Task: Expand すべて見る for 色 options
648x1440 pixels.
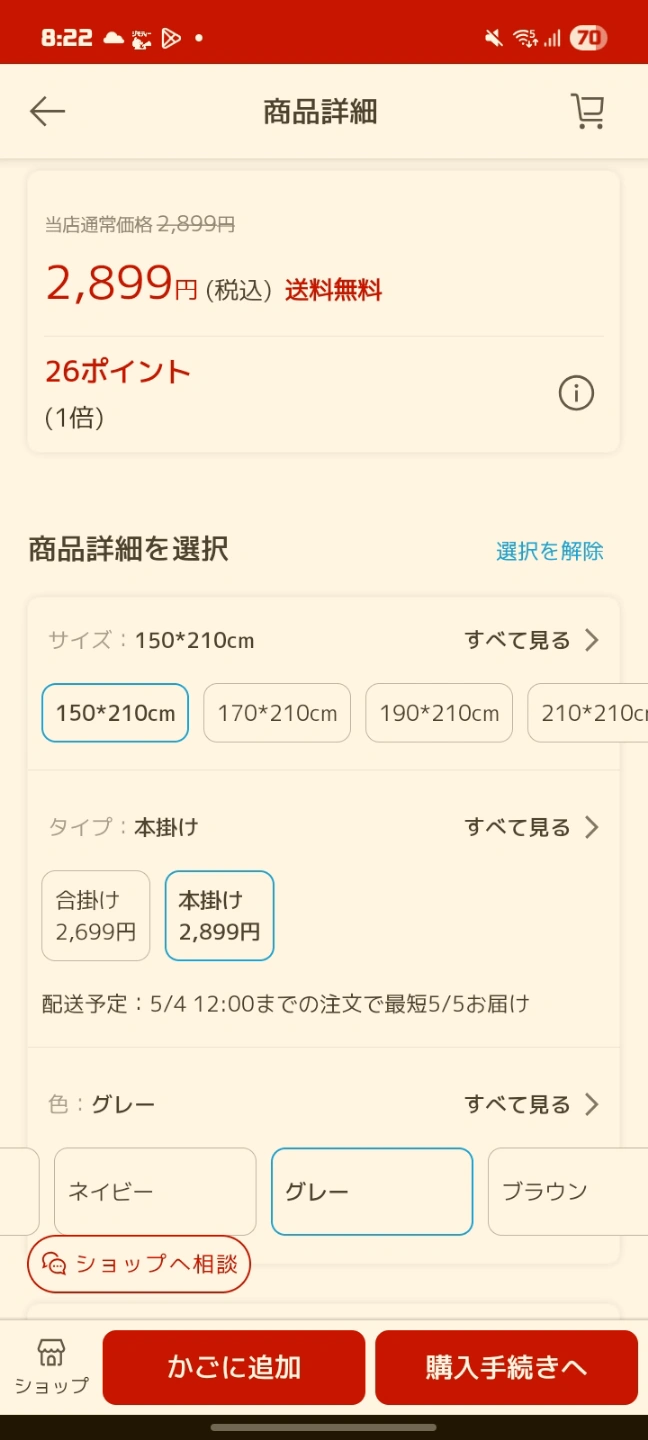Action: (x=532, y=1104)
